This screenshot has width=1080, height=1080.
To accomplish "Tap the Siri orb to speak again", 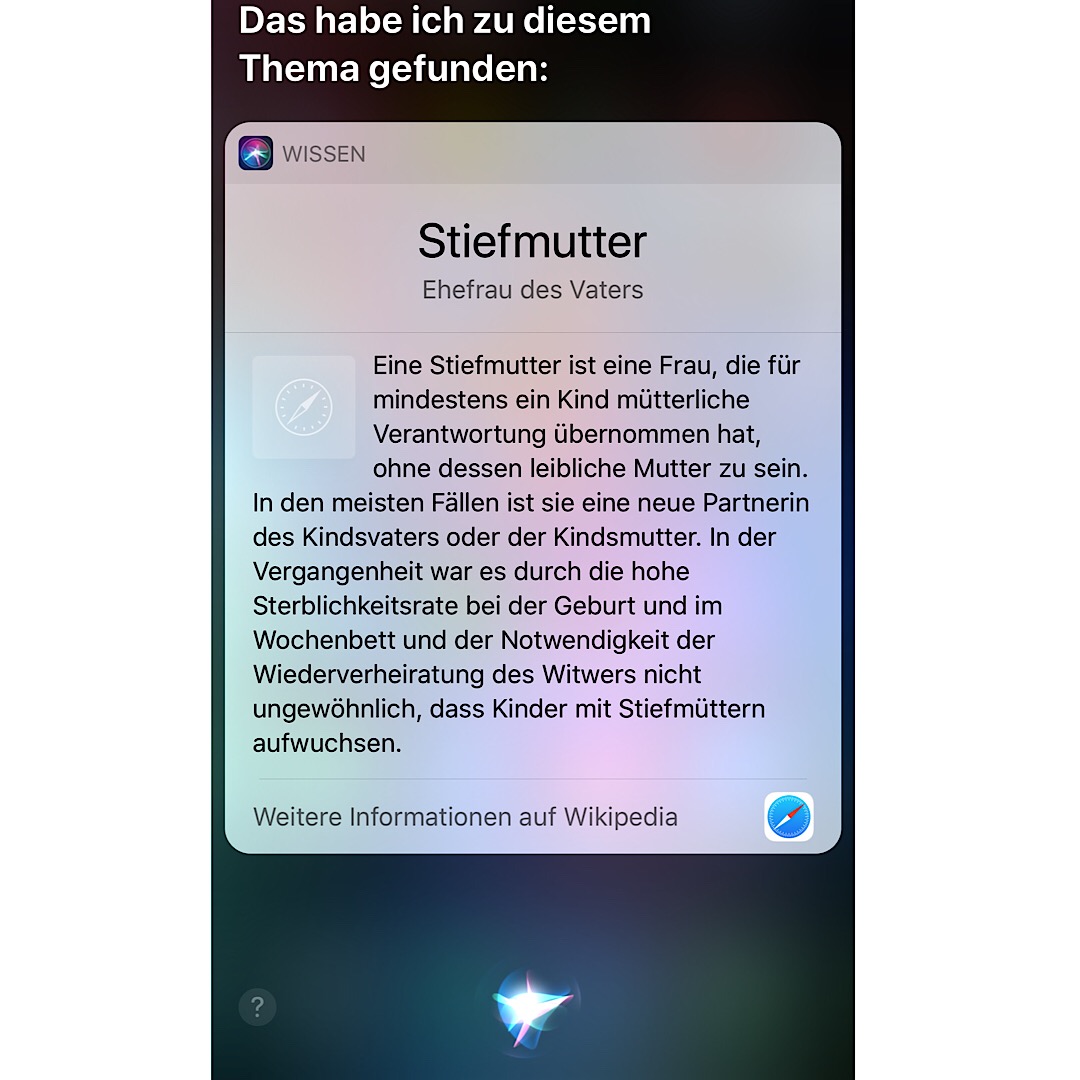I will tap(531, 1007).
